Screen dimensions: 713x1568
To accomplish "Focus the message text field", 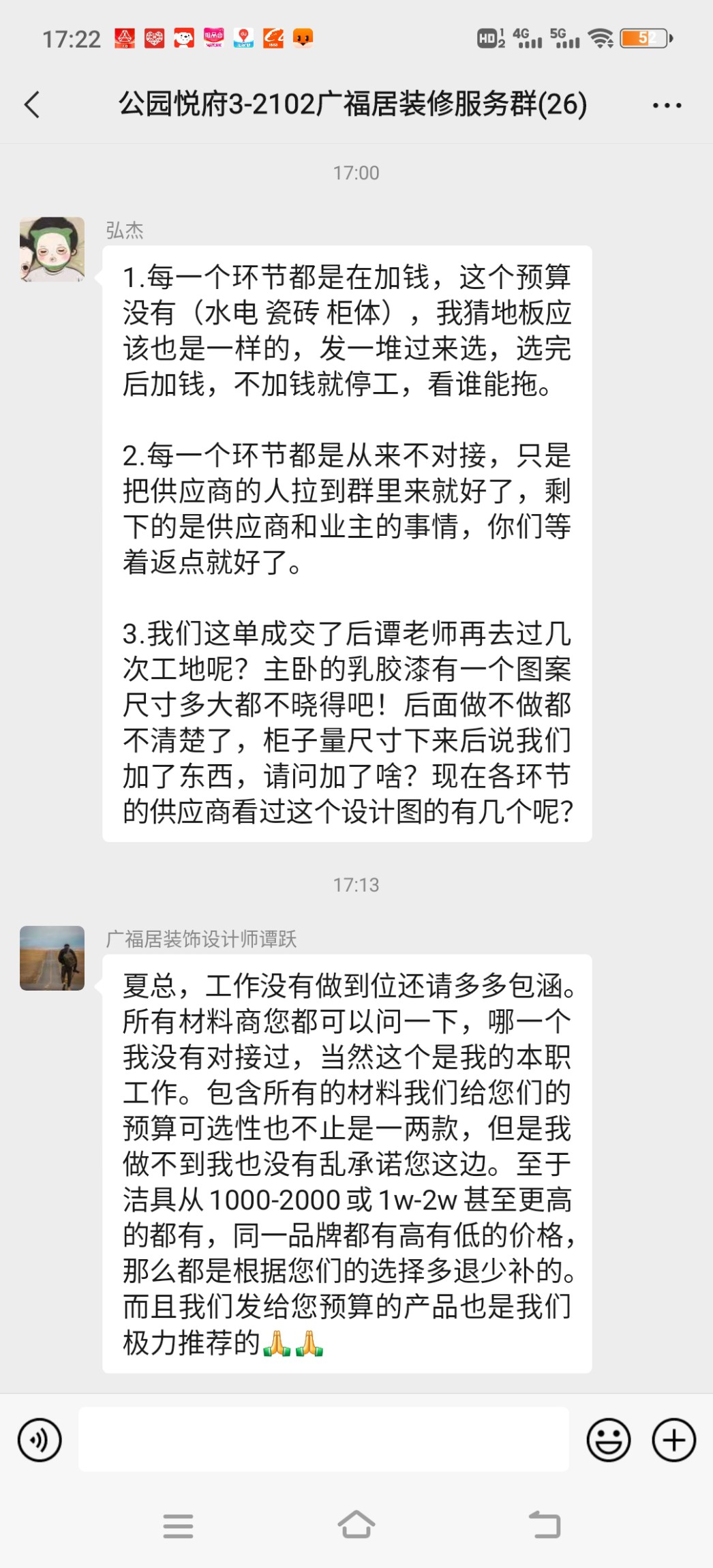I will [x=323, y=1440].
